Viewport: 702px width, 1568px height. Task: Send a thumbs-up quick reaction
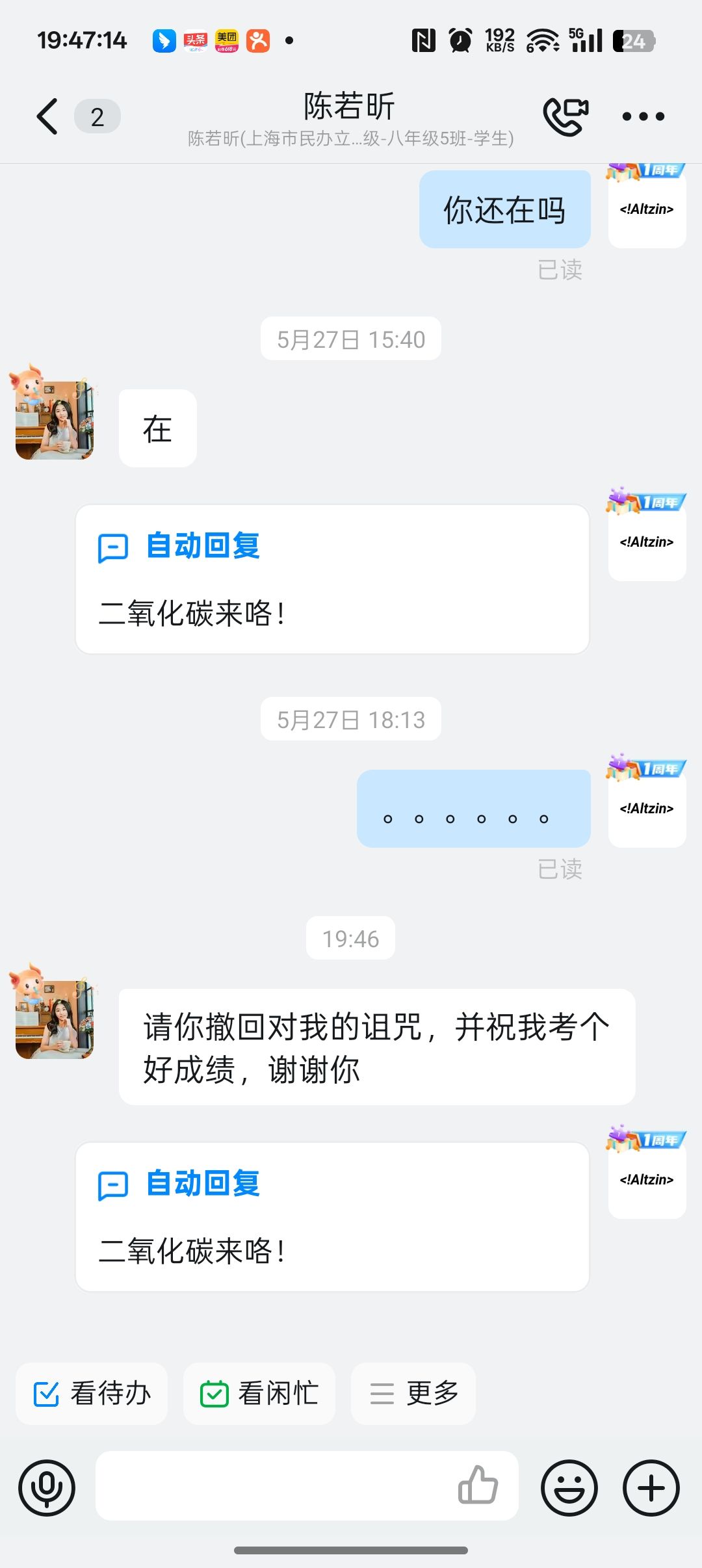(x=478, y=1485)
